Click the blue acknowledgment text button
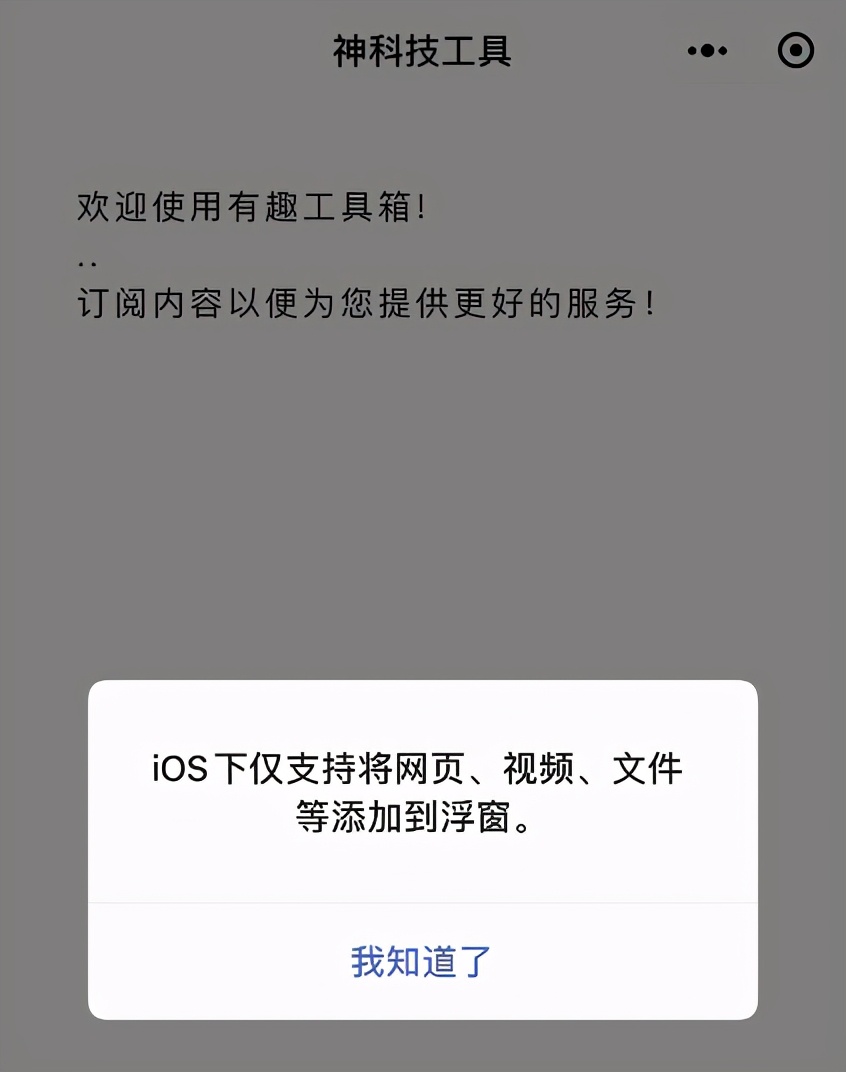The width and height of the screenshot is (846, 1072). [x=423, y=963]
